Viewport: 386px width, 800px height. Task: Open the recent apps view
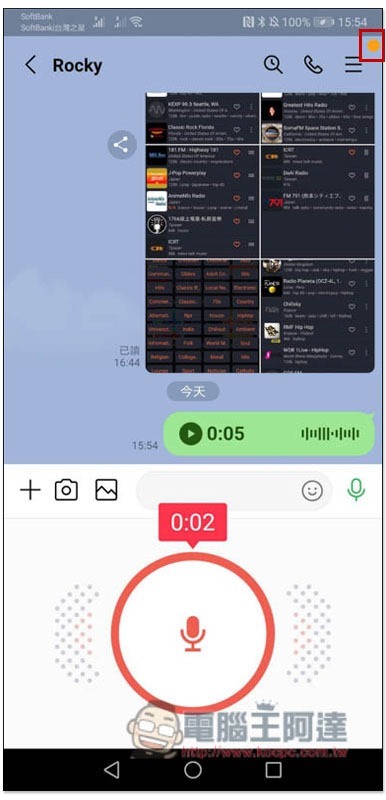(x=274, y=770)
